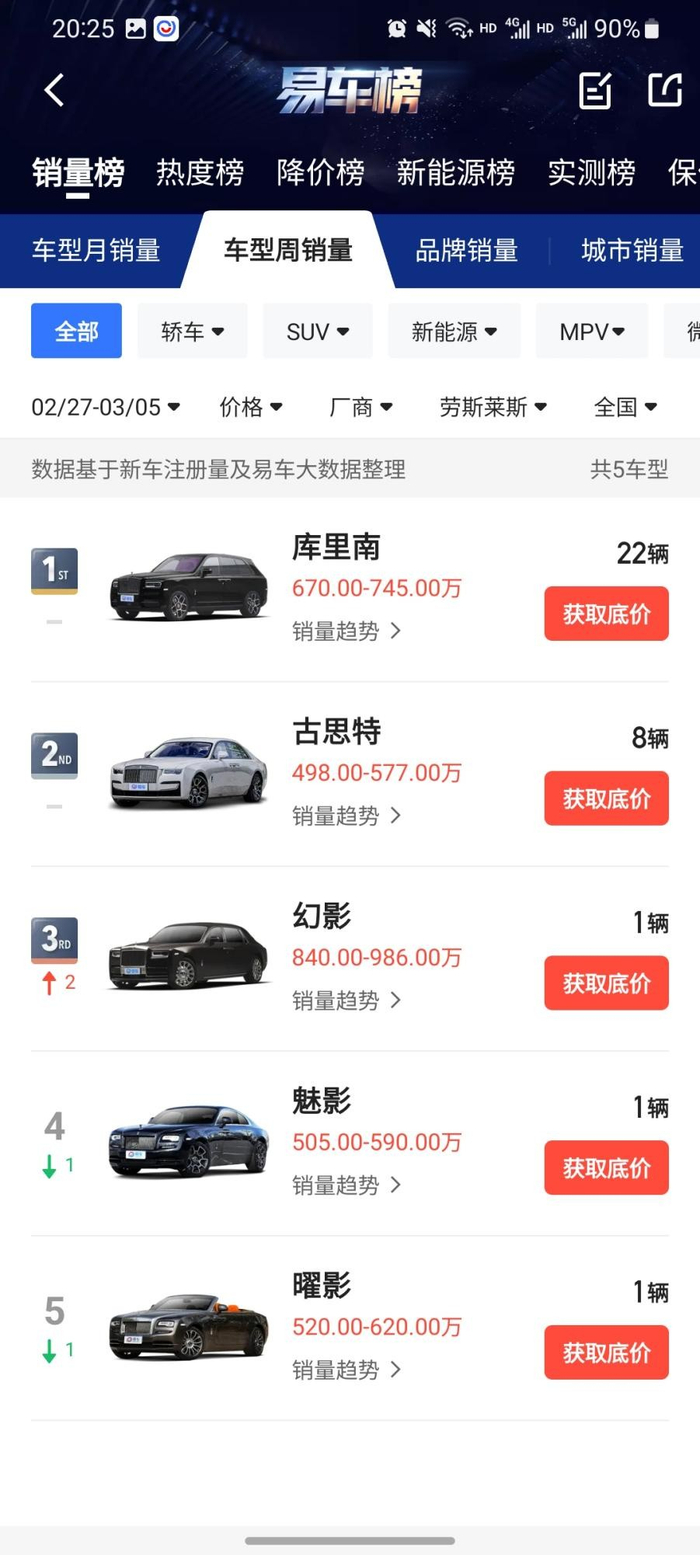Expand the SUV filter chip
Viewport: 700px width, 1555px height.
(317, 332)
